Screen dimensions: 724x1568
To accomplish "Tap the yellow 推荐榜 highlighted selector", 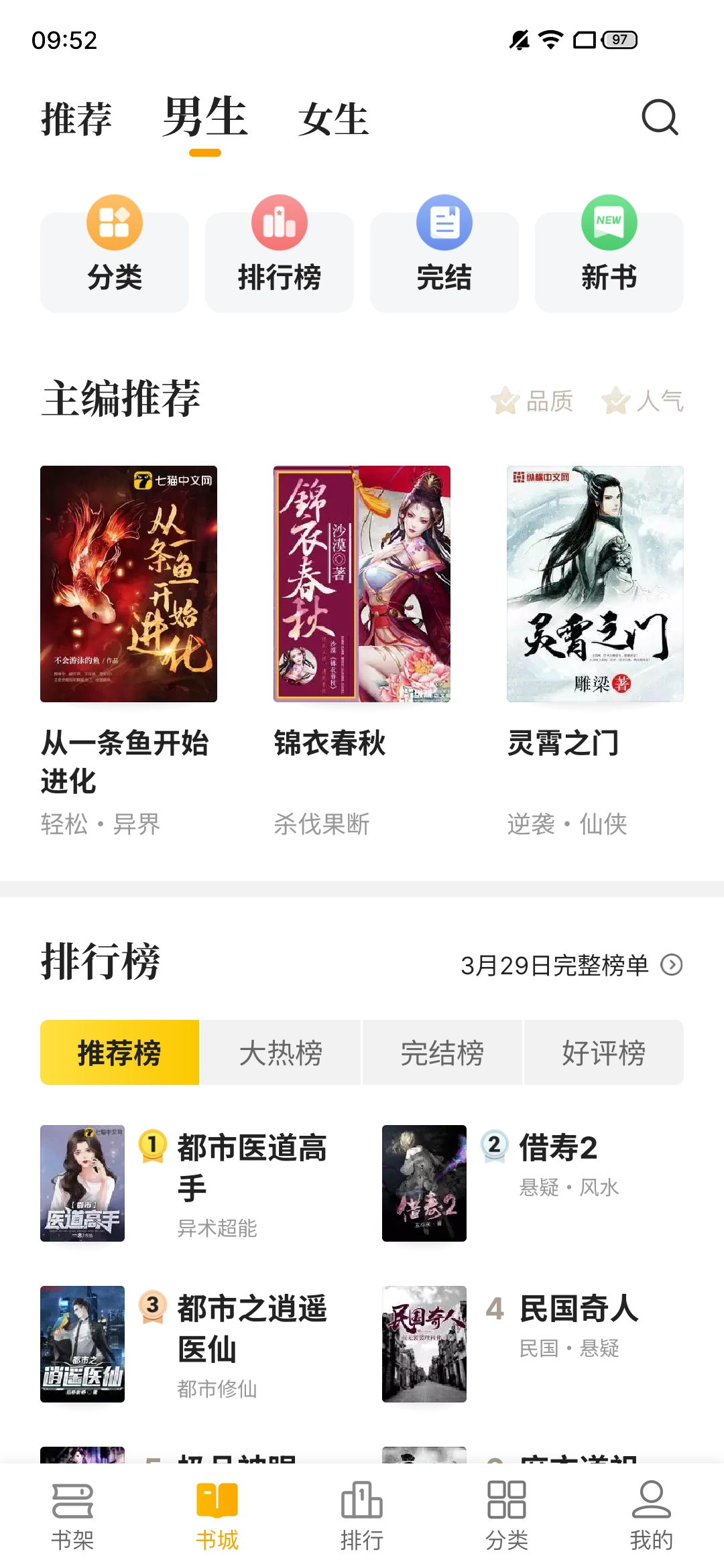I will 119,1053.
